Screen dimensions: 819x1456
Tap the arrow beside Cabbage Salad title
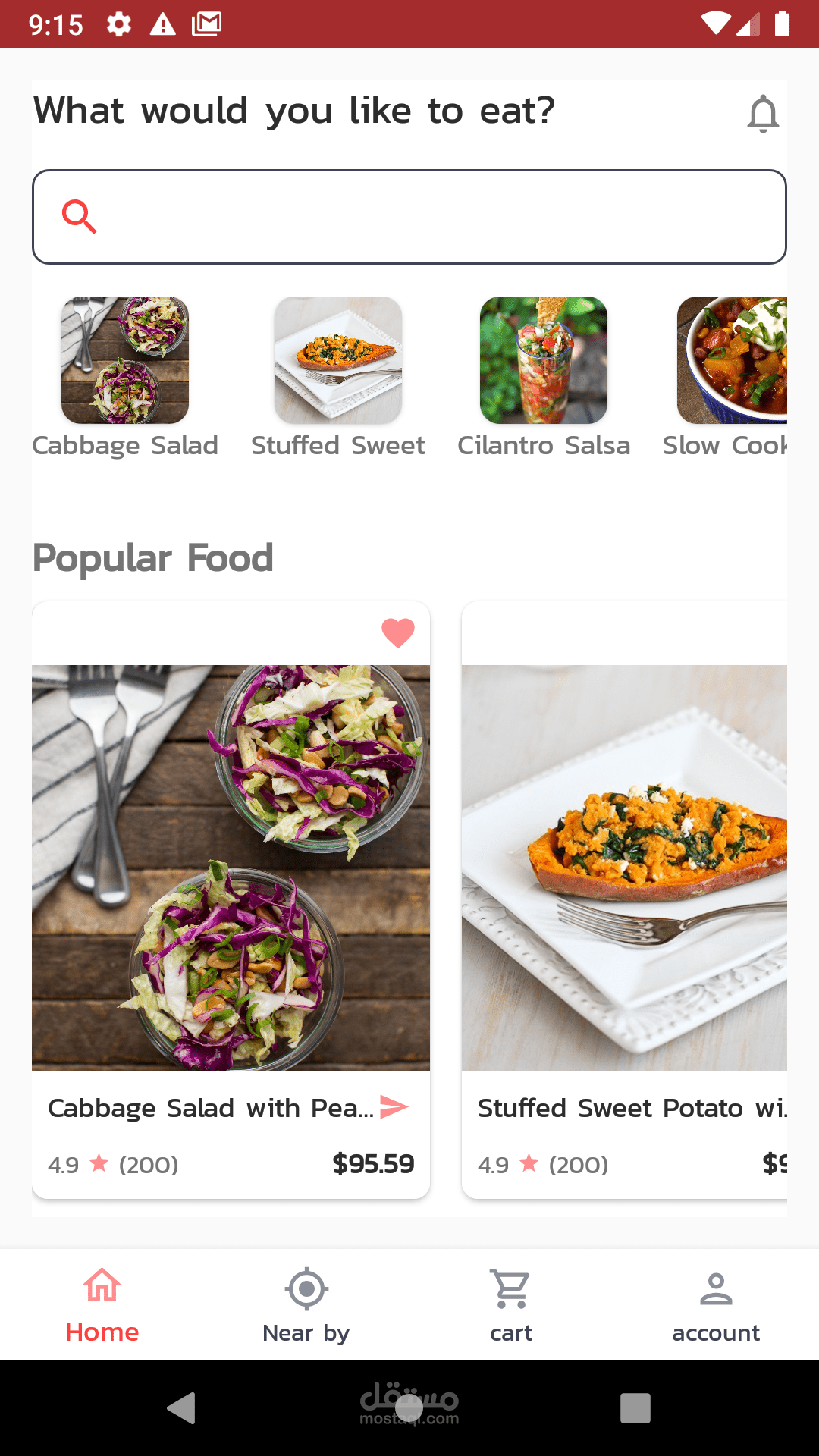tap(394, 1107)
